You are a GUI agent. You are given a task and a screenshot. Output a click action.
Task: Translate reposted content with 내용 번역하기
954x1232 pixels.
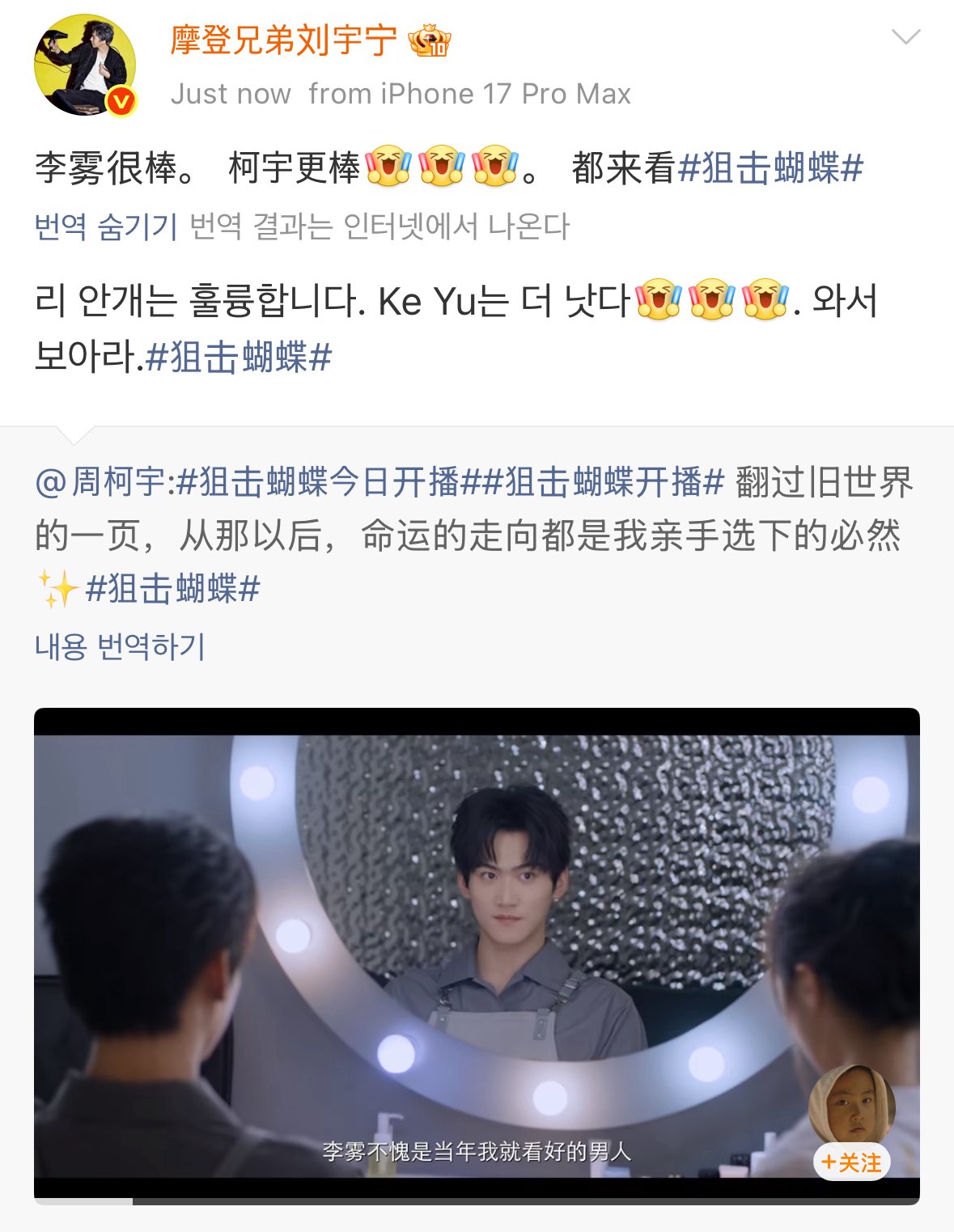click(120, 646)
